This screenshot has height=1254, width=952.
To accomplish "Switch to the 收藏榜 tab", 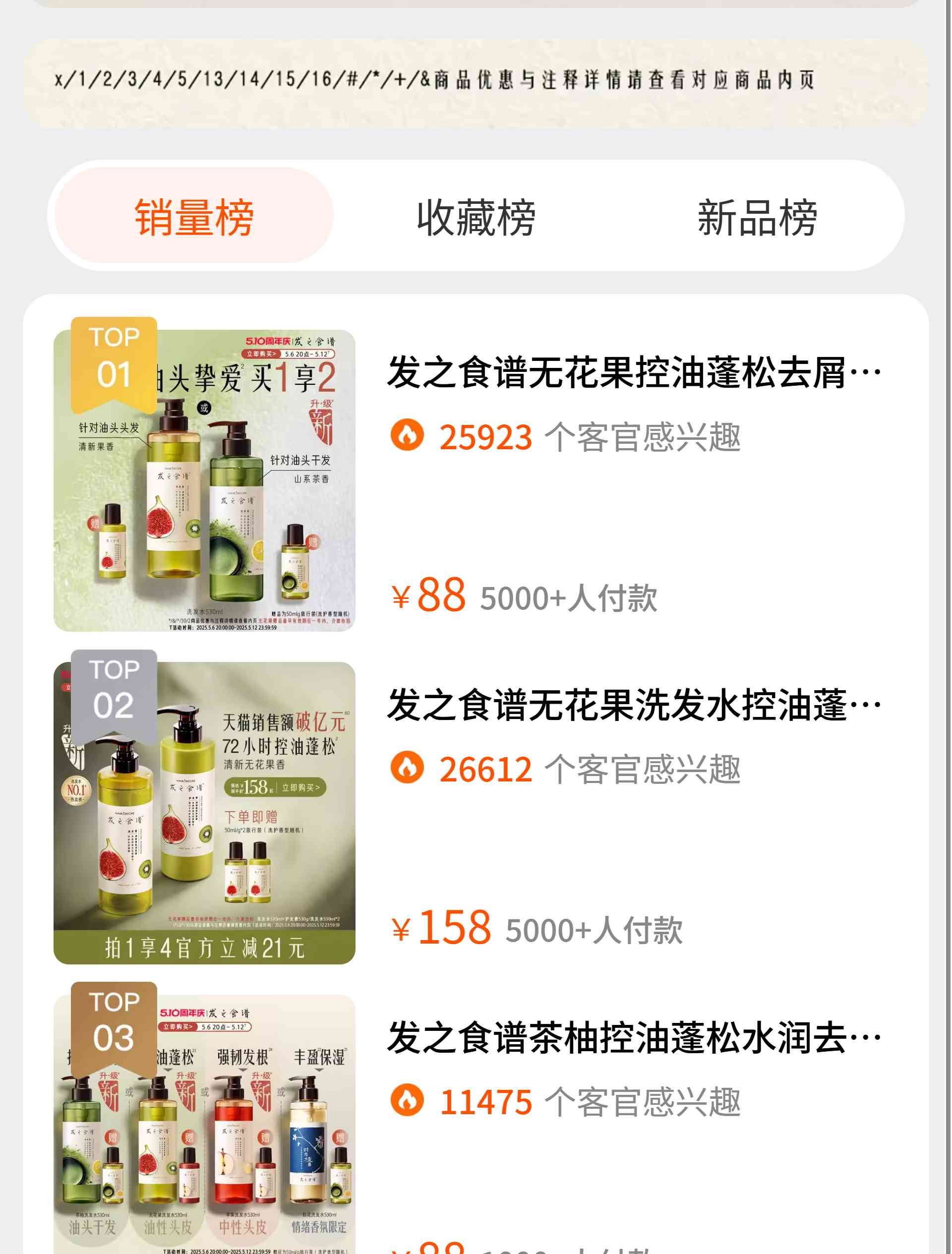I will click(x=476, y=217).
